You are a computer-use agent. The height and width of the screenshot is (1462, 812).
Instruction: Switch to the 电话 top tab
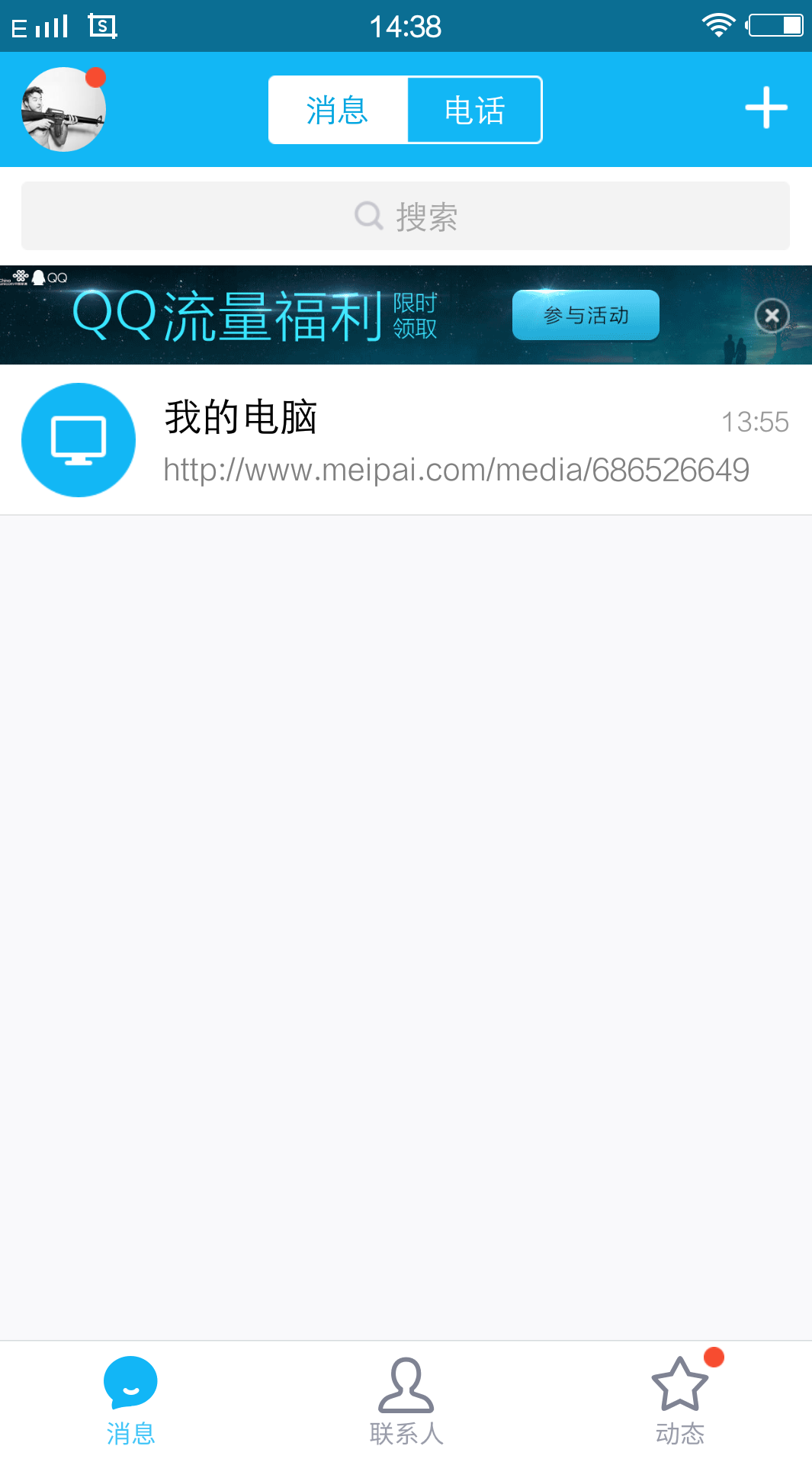474,110
